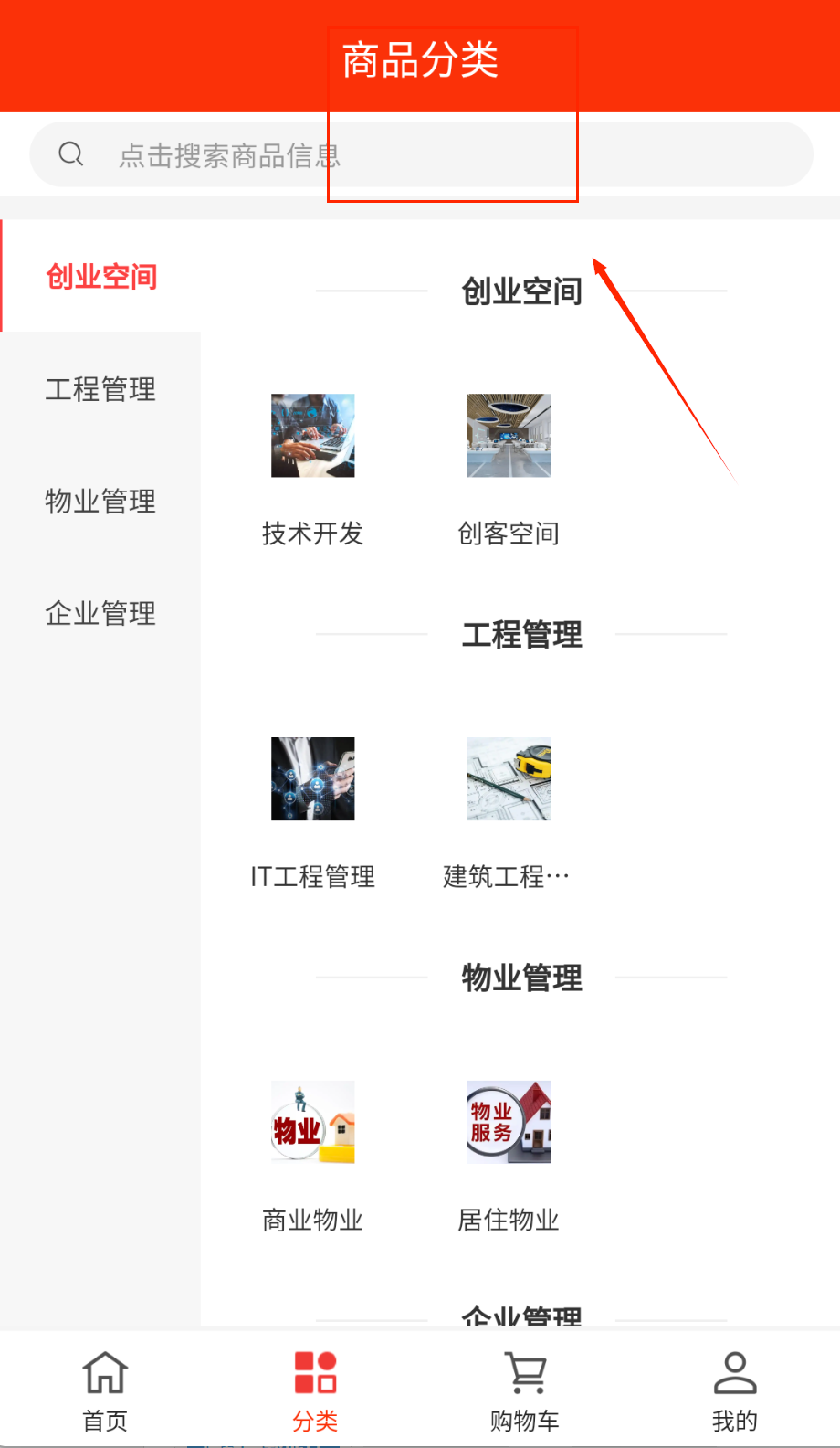The width and height of the screenshot is (840, 1448).
Task: Show the 企业管理 sidebar category
Action: tap(100, 613)
